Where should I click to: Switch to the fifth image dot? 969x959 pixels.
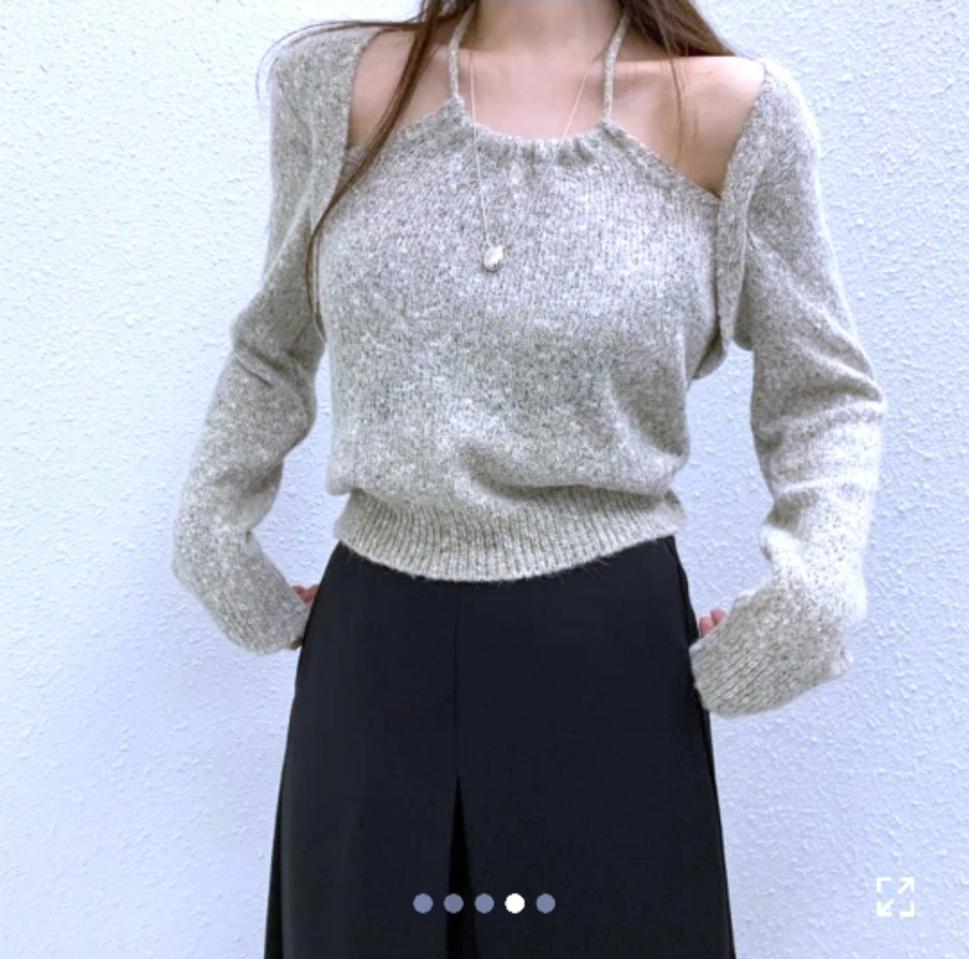[545, 904]
